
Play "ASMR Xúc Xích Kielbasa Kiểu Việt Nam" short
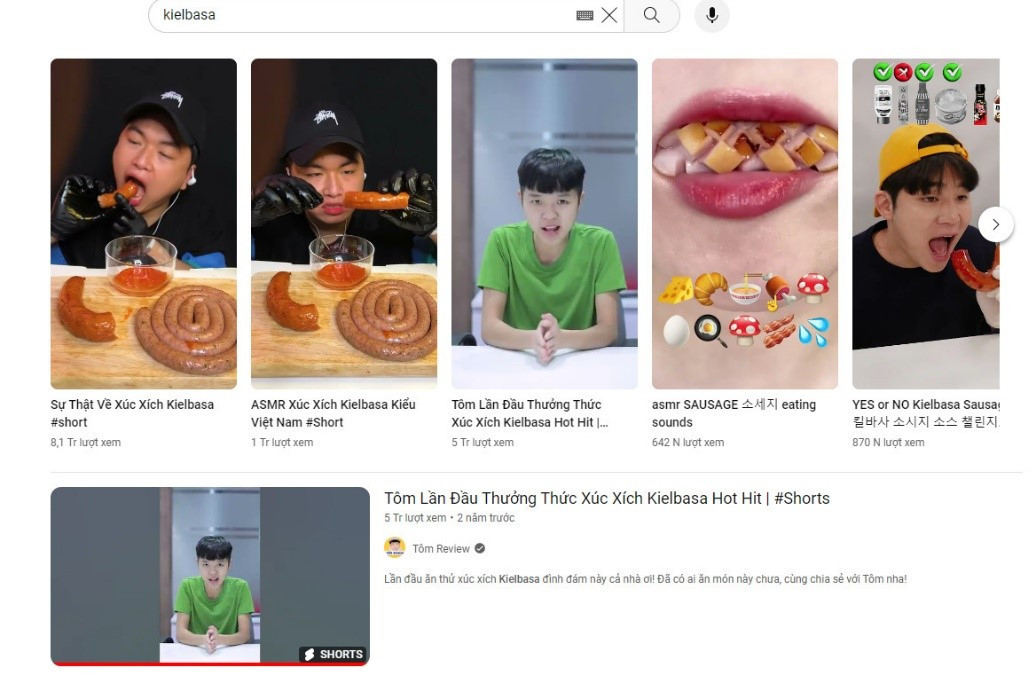[x=344, y=224]
